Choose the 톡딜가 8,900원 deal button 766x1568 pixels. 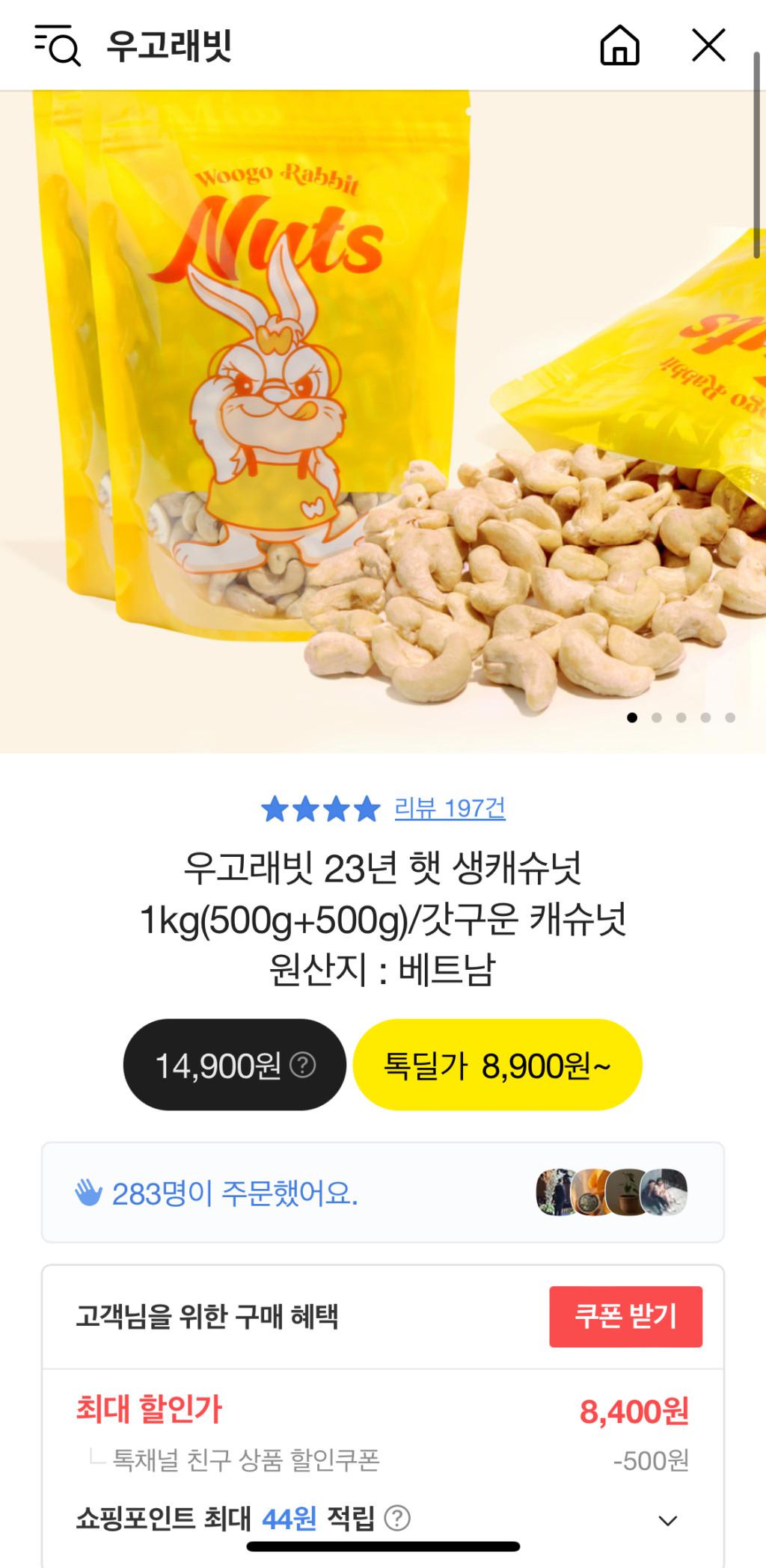497,1065
